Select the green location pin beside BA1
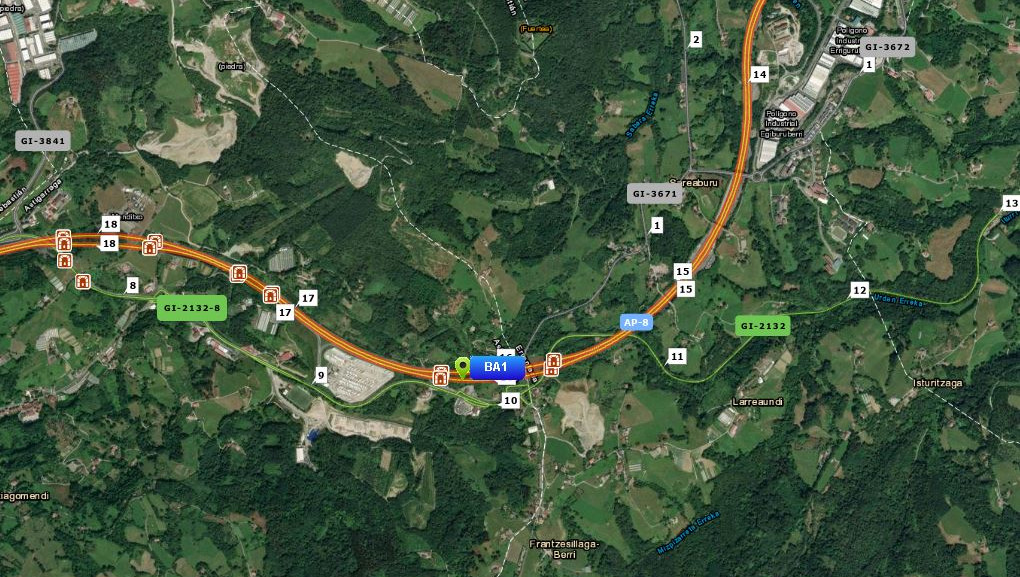This screenshot has width=1020, height=577. [462, 367]
